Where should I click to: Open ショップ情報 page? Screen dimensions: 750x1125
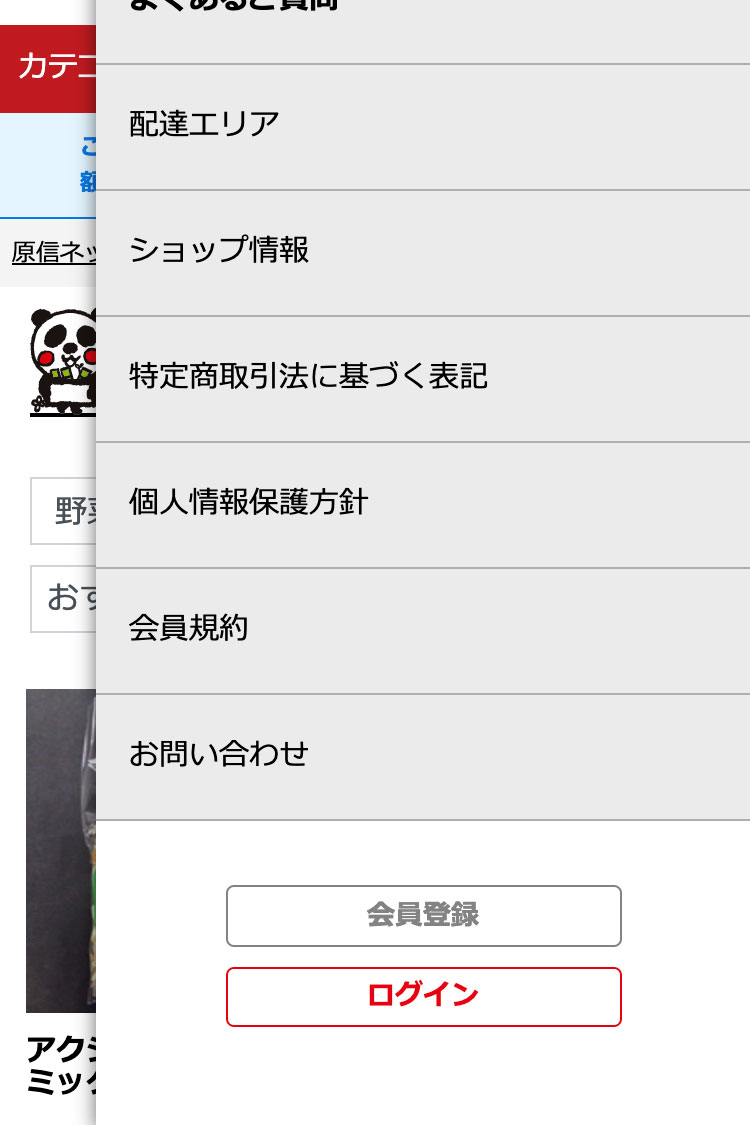(220, 251)
